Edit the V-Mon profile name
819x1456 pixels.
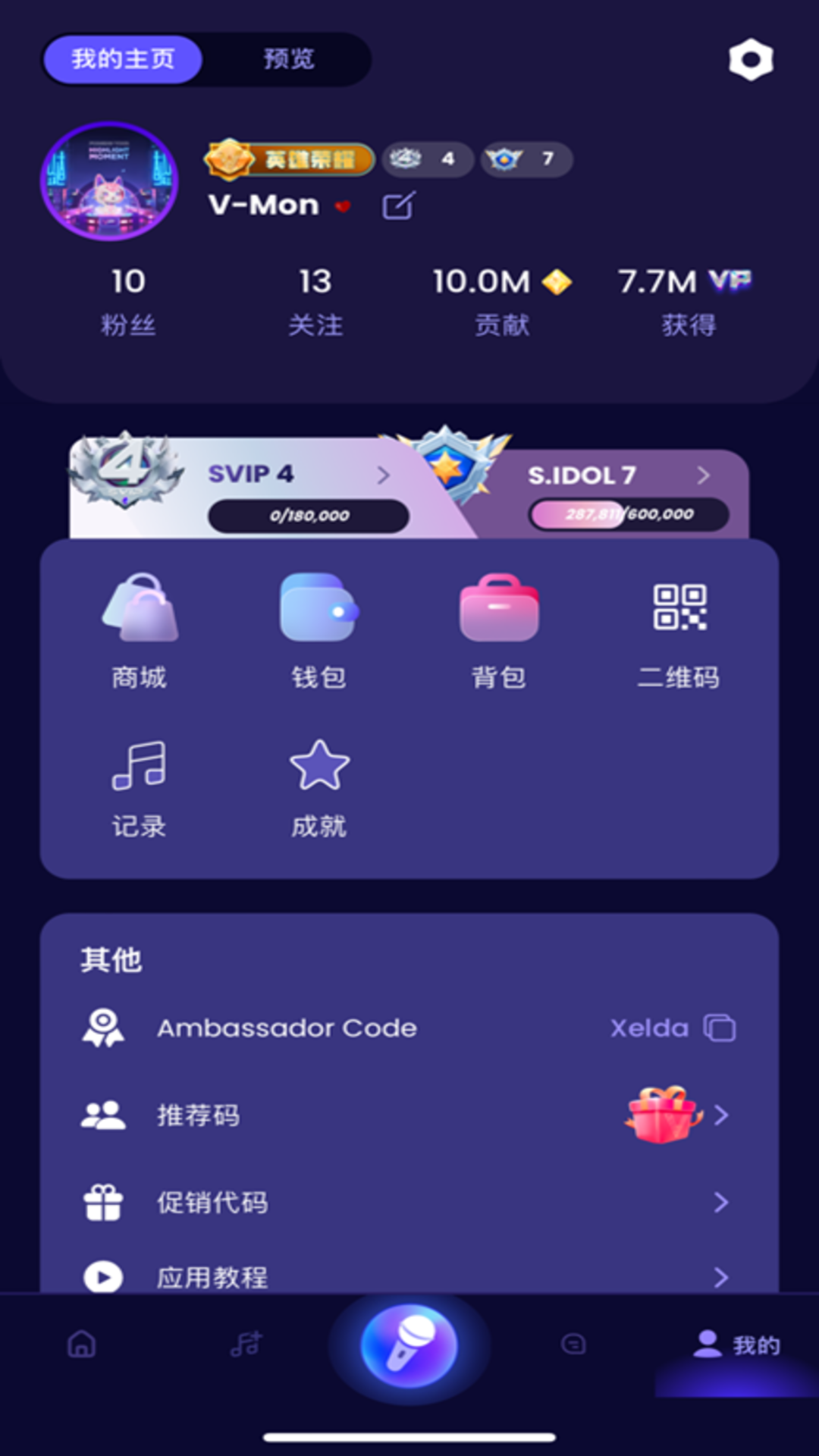398,206
